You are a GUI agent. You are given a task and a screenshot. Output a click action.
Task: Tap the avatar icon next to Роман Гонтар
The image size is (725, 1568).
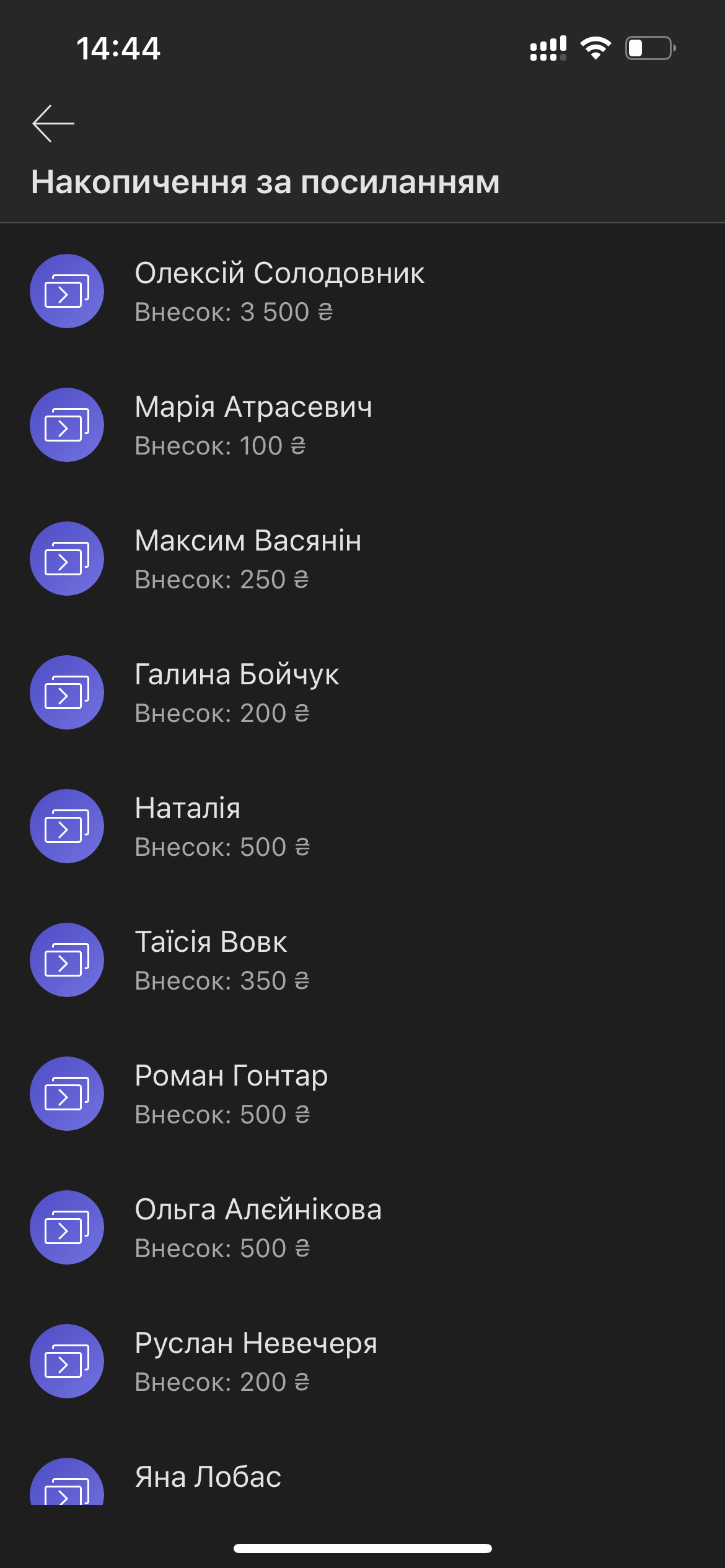[x=67, y=1094]
